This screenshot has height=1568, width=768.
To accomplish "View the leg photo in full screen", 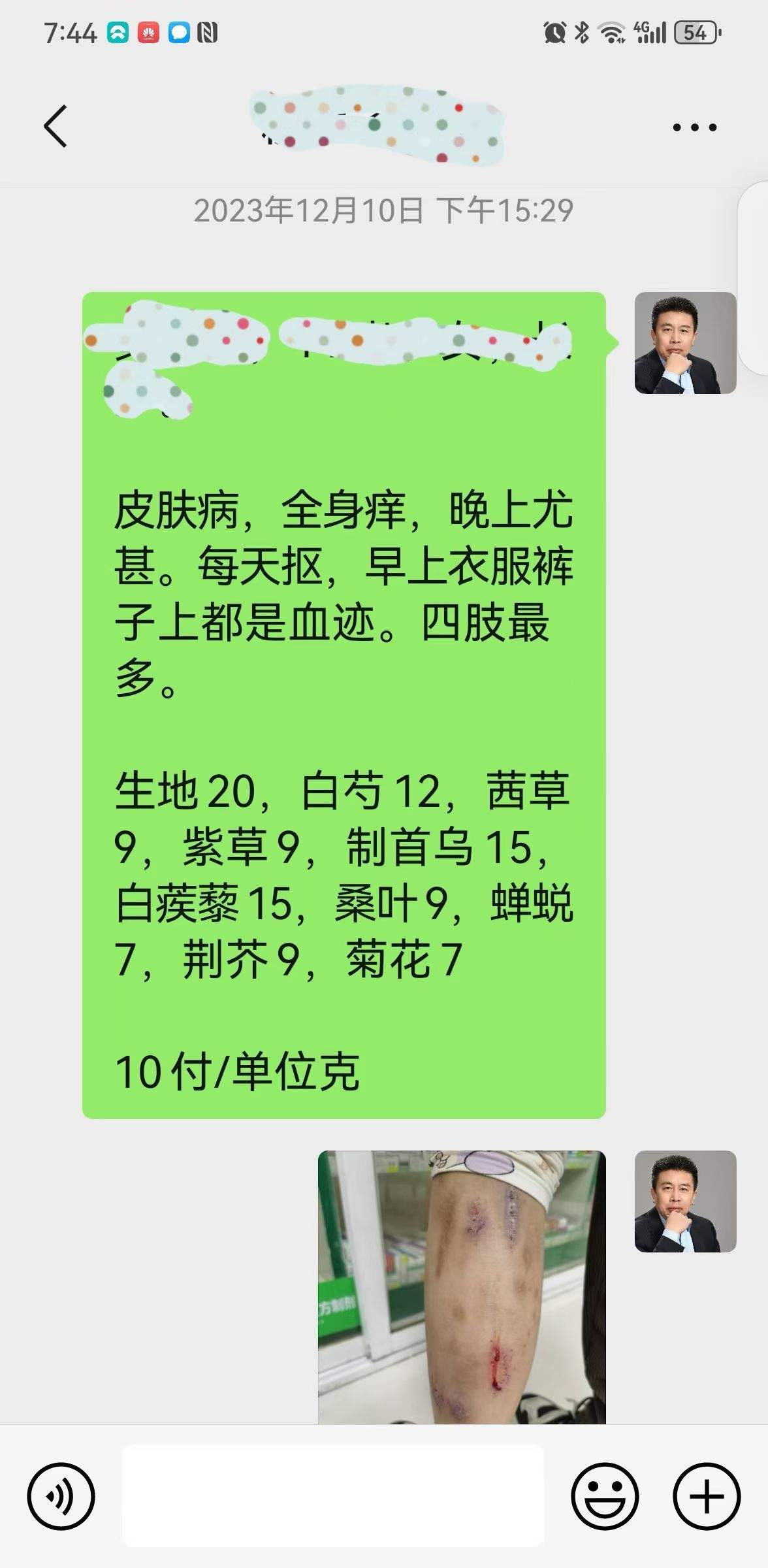I will 462,1287.
